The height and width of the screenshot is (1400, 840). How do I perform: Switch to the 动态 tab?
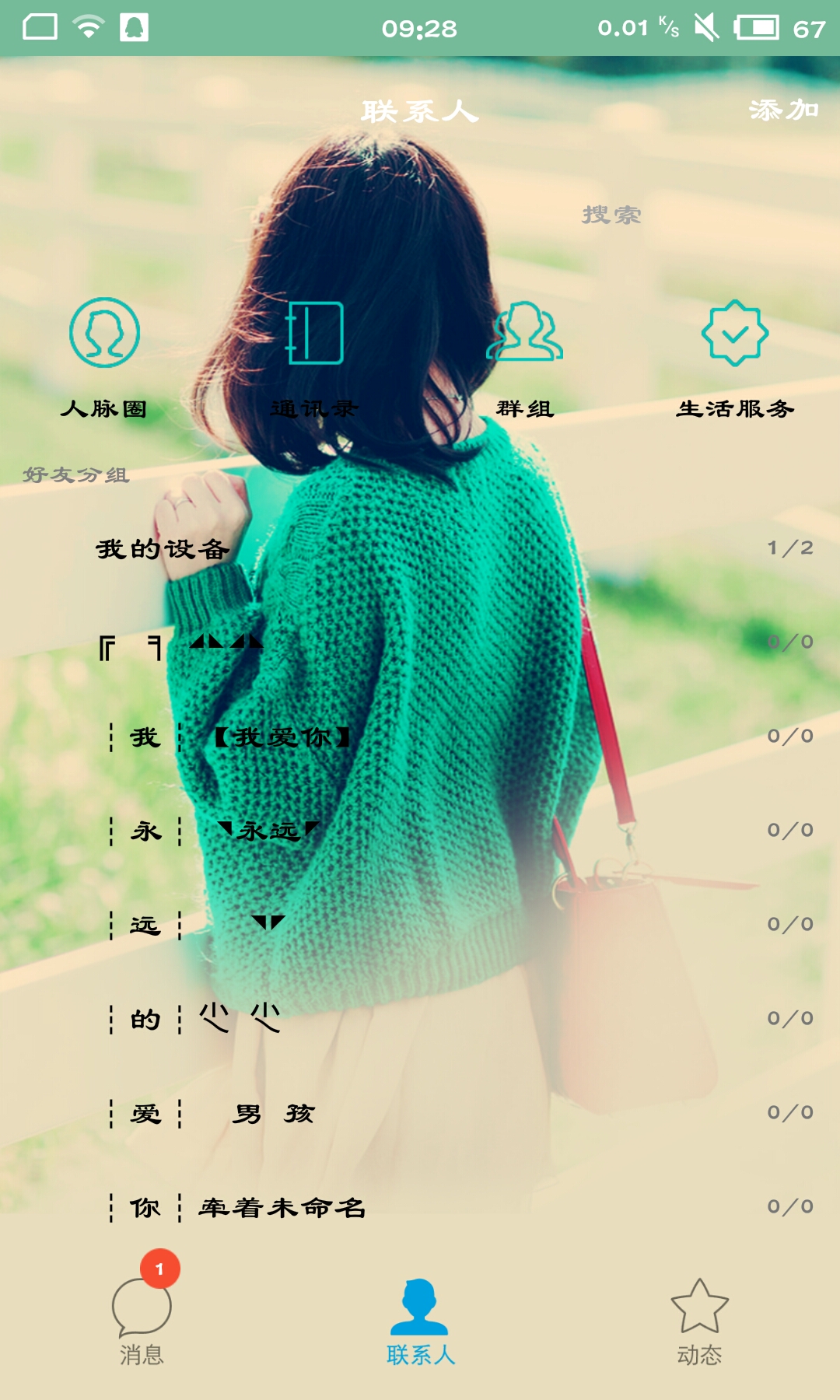(x=699, y=1322)
